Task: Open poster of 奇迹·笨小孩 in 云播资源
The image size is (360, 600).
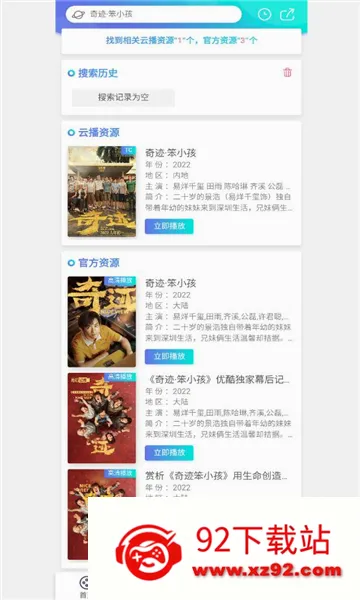Action: coord(102,191)
